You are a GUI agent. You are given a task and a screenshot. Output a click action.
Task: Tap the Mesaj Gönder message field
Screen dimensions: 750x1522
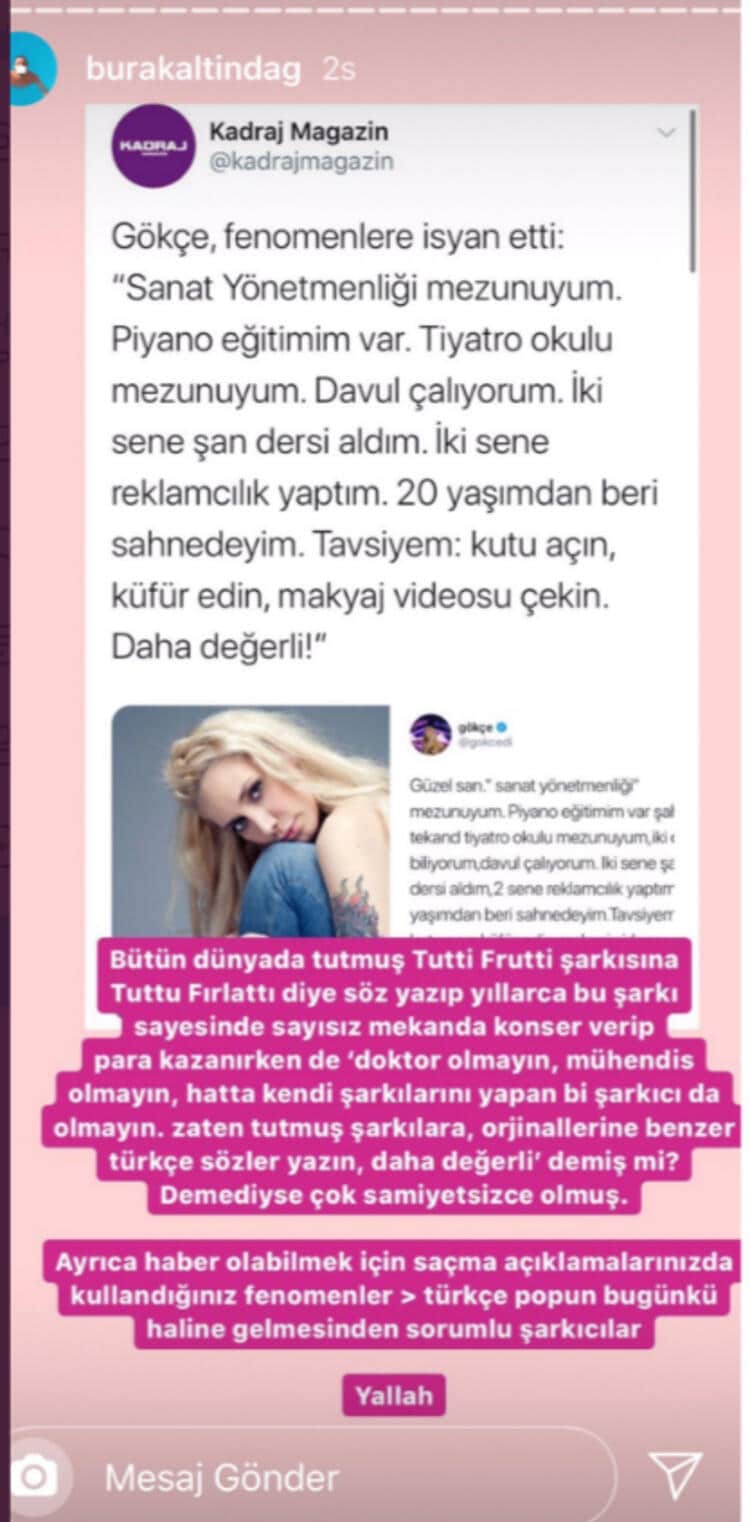330,1477
